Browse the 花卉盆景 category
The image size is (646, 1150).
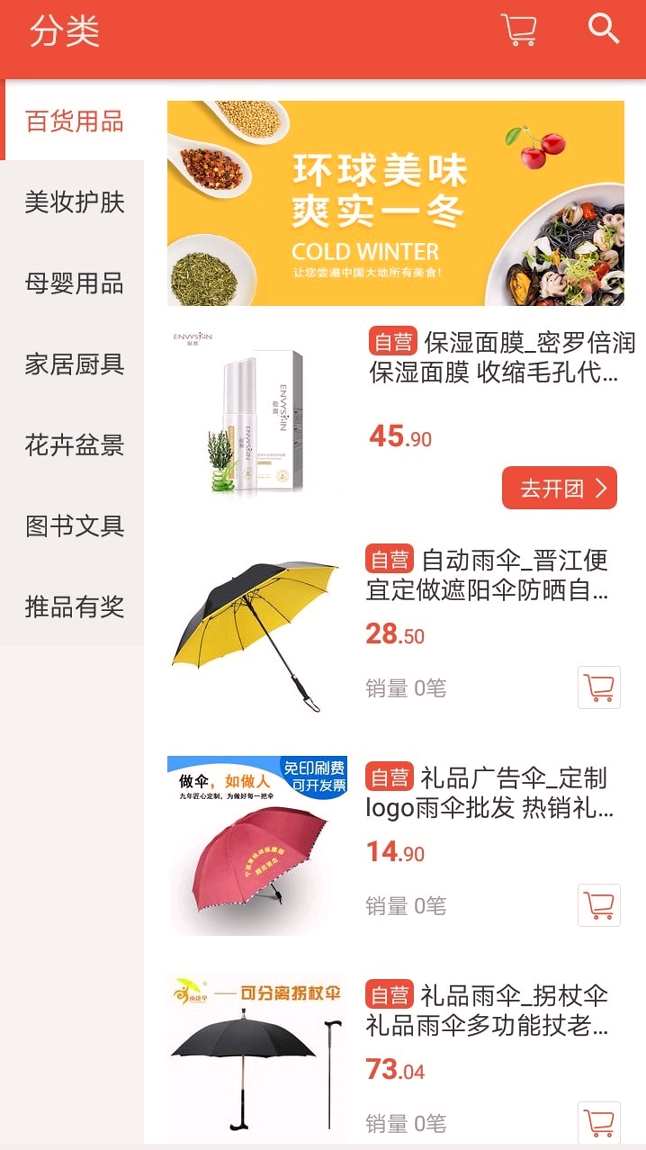(74, 445)
